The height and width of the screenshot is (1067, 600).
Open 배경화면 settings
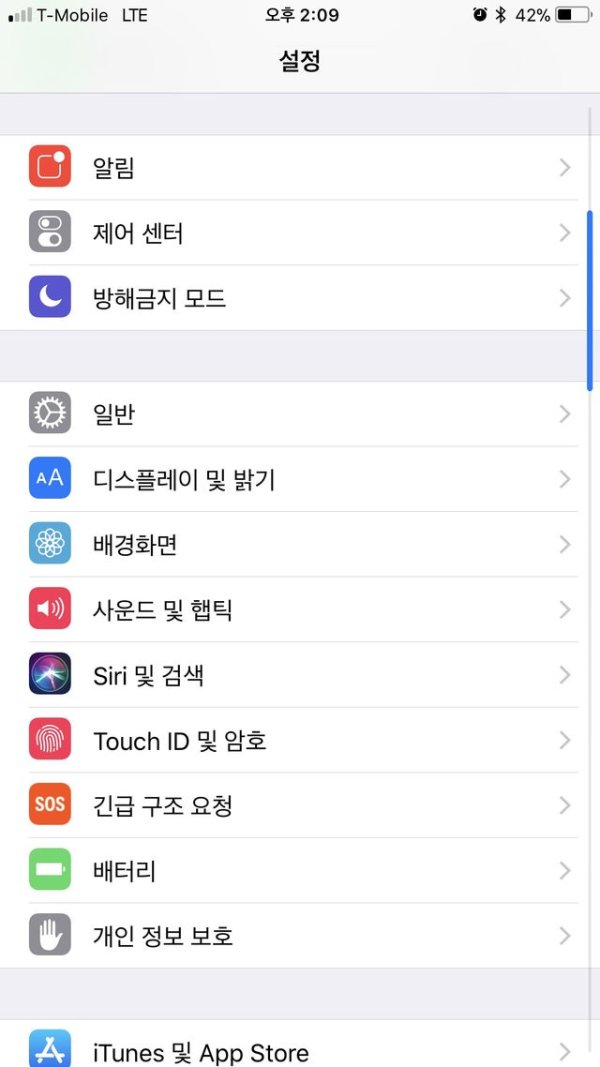coord(300,545)
